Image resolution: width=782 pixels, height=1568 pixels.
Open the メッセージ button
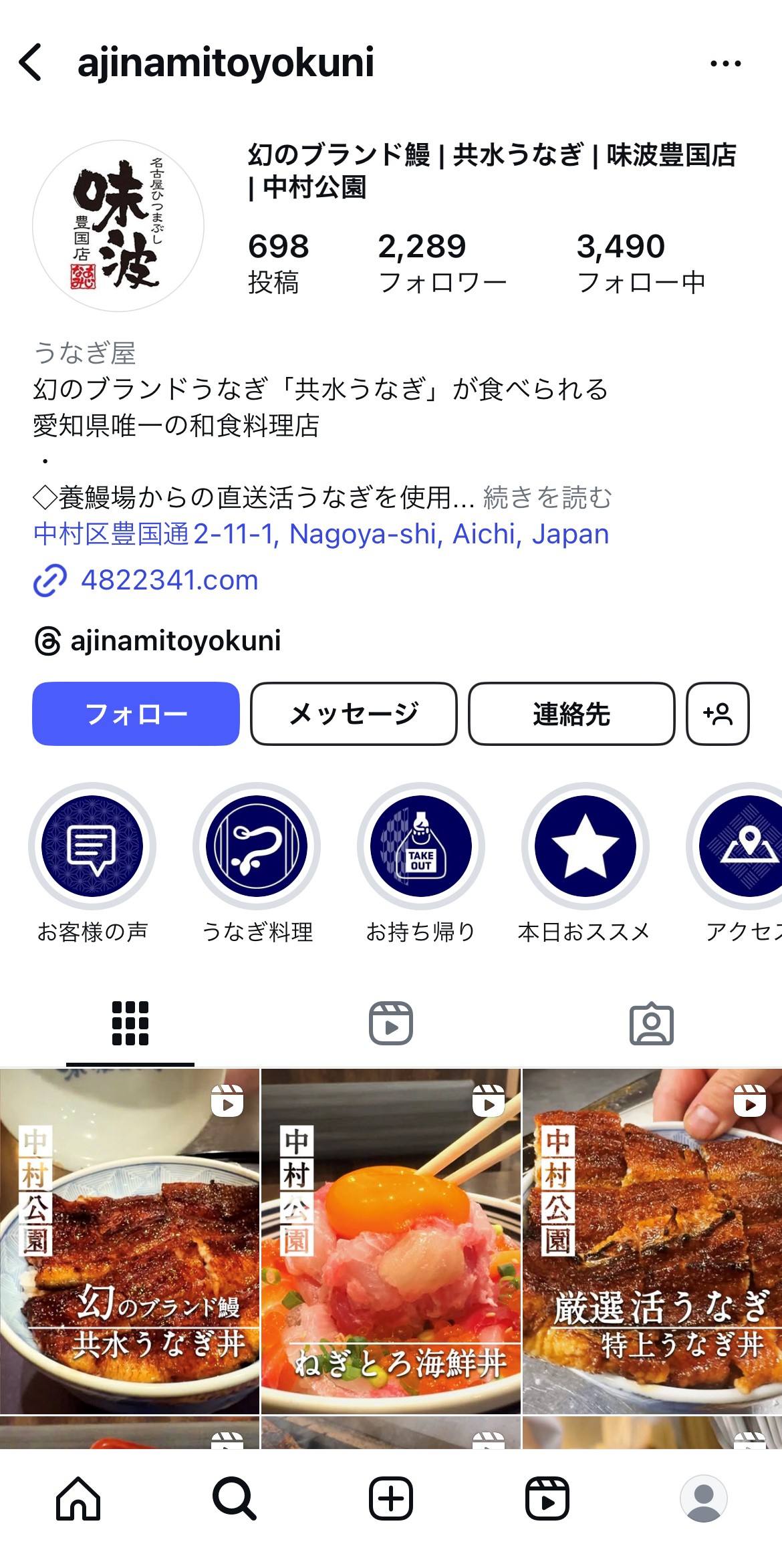click(354, 714)
